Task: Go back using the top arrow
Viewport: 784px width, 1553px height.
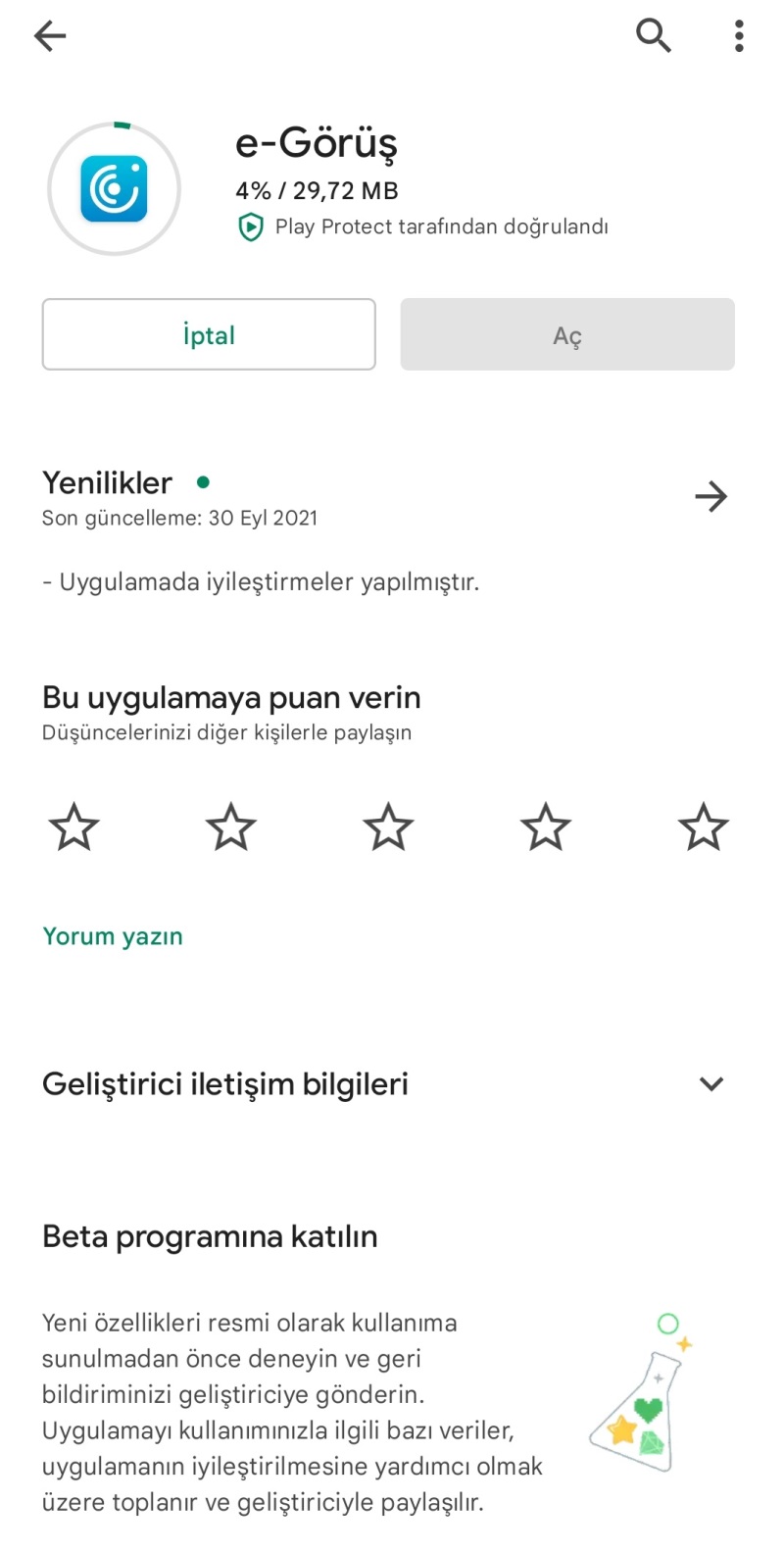Action: 50,36
